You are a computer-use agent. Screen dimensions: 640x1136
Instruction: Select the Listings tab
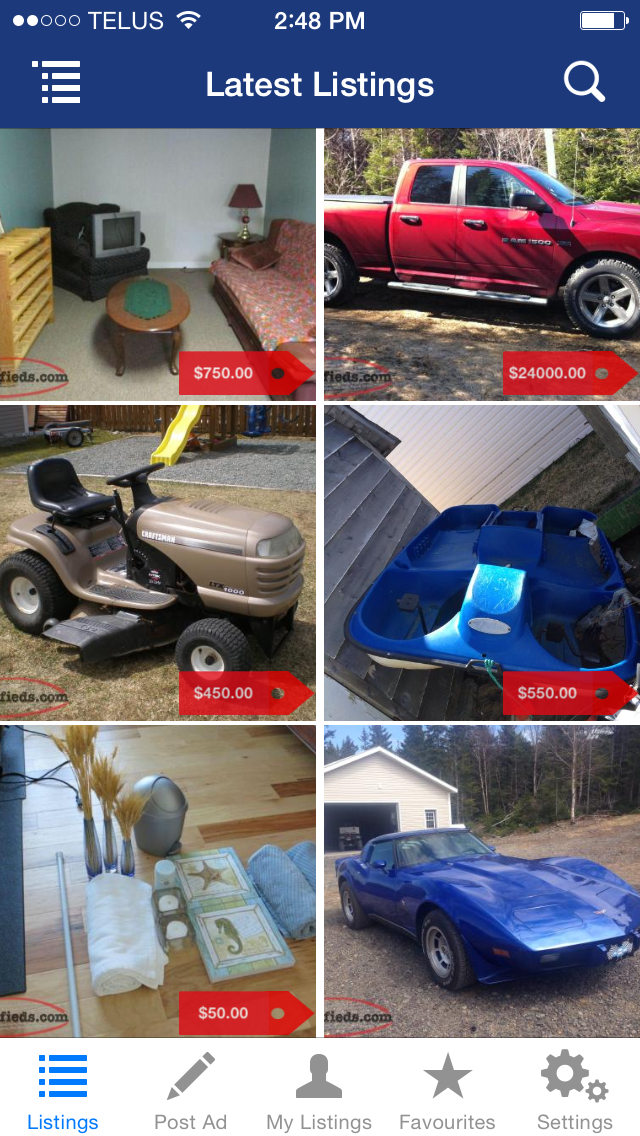point(63,1091)
